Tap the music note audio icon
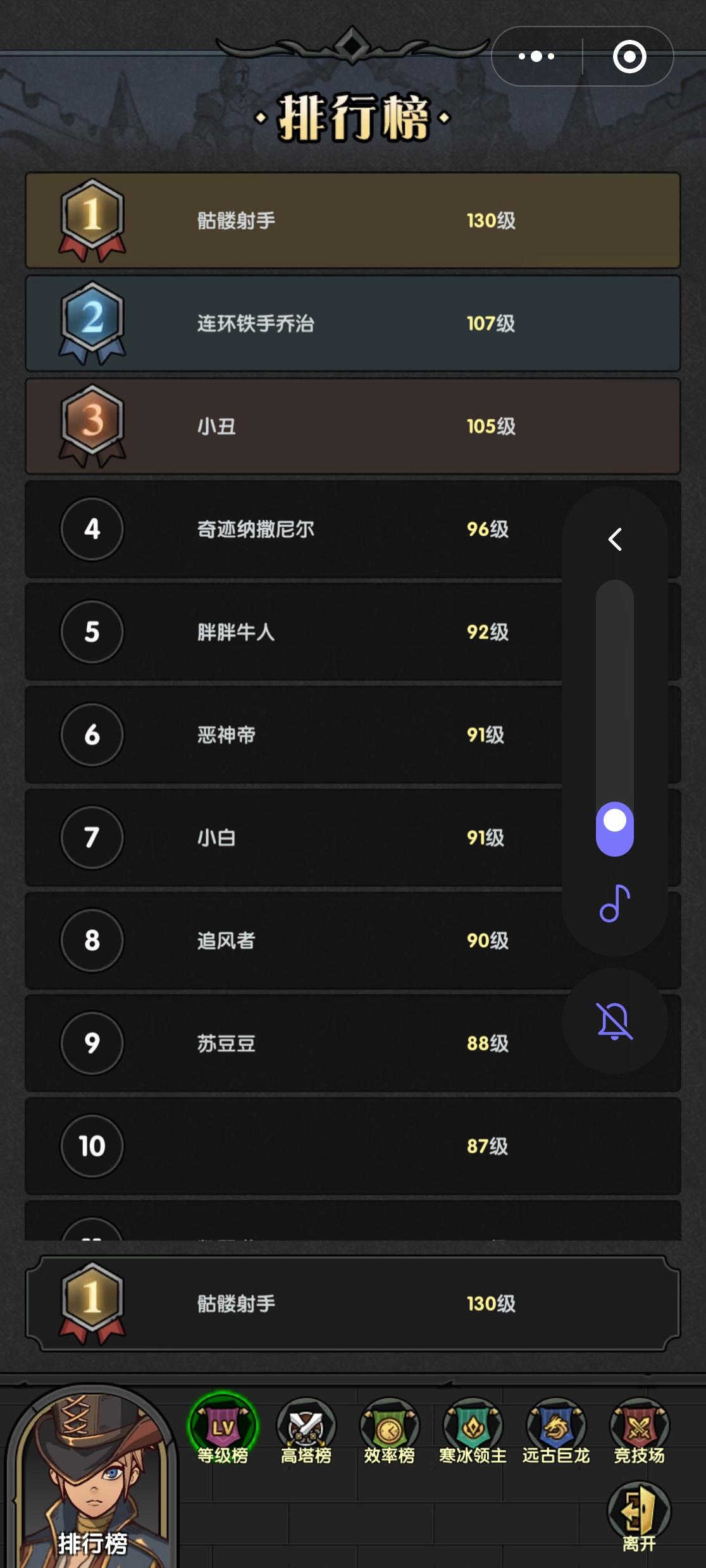This screenshot has width=706, height=1568. point(614,907)
